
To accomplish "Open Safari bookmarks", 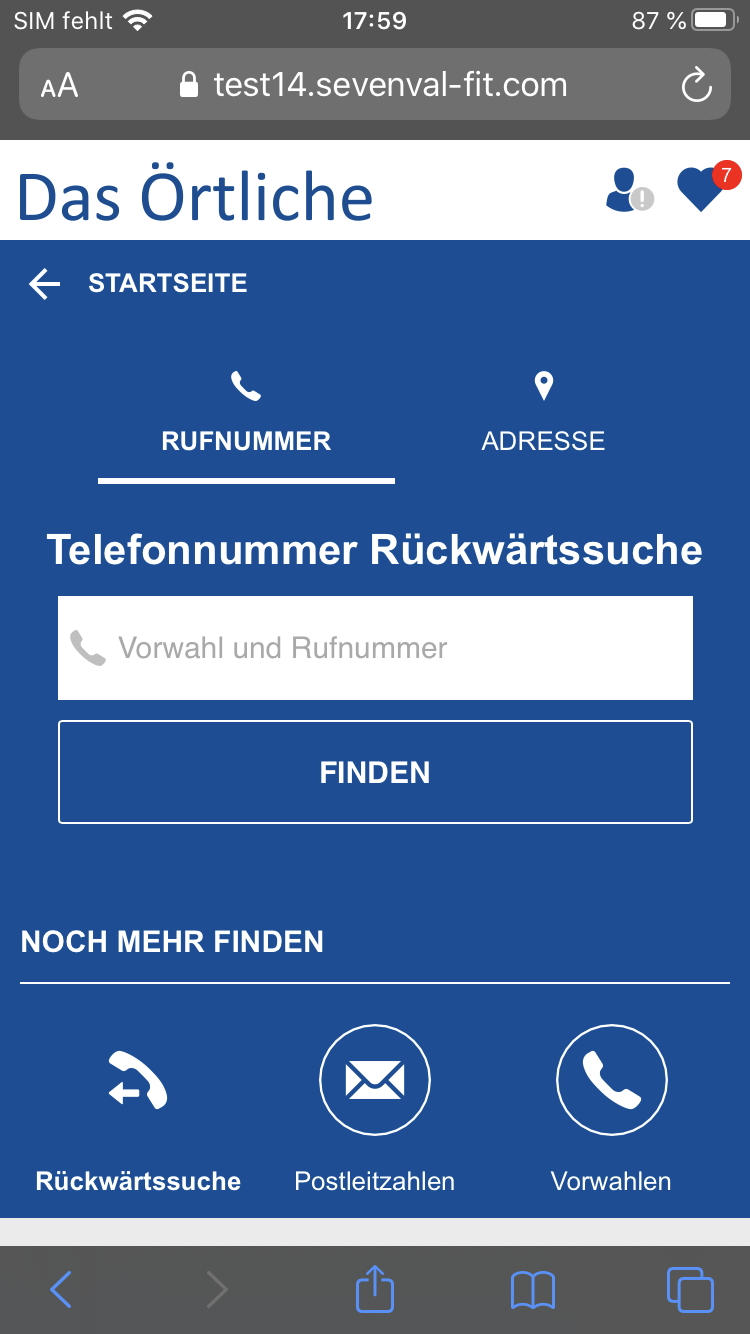I will [533, 1290].
